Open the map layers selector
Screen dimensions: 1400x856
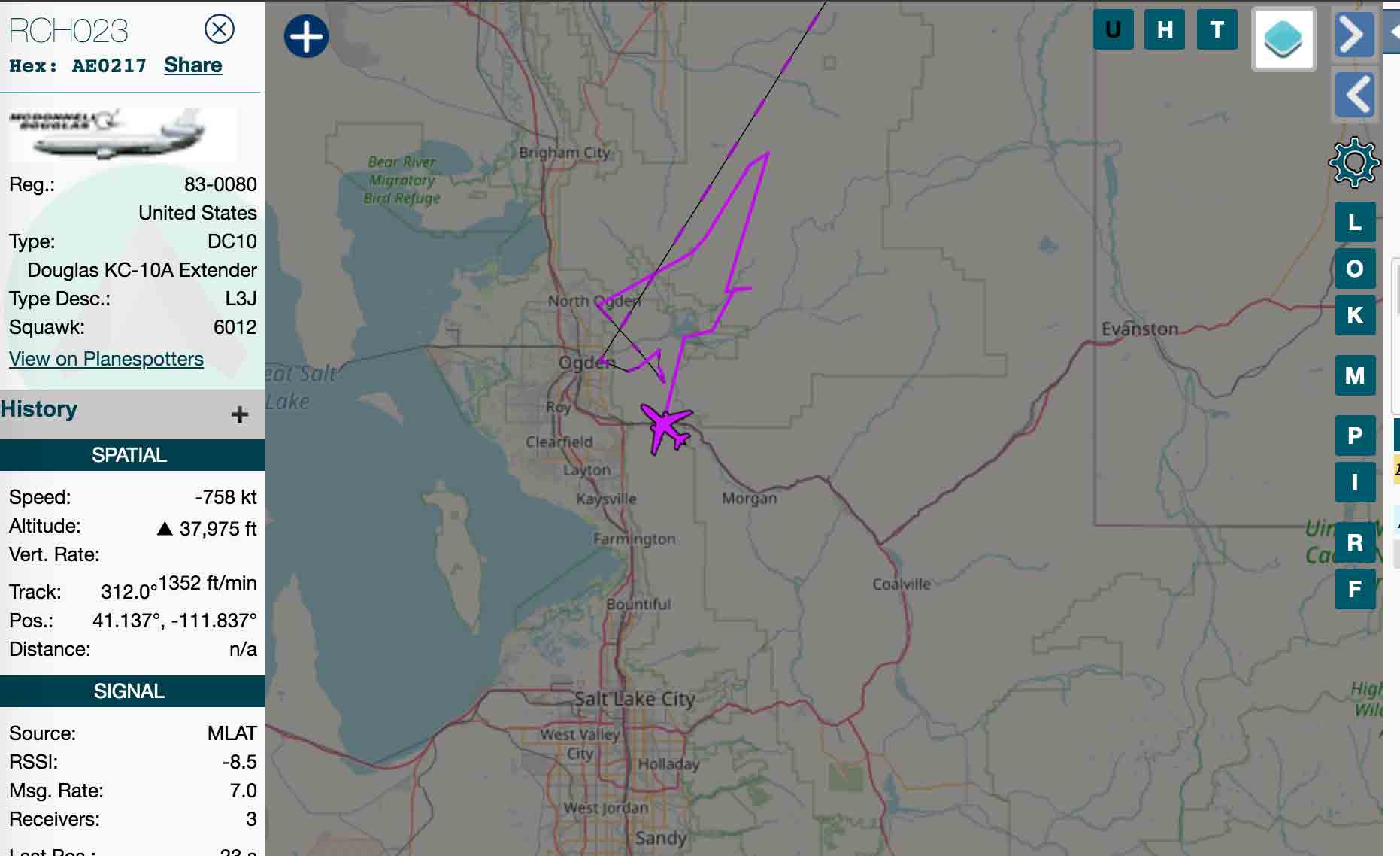pyautogui.click(x=1283, y=39)
